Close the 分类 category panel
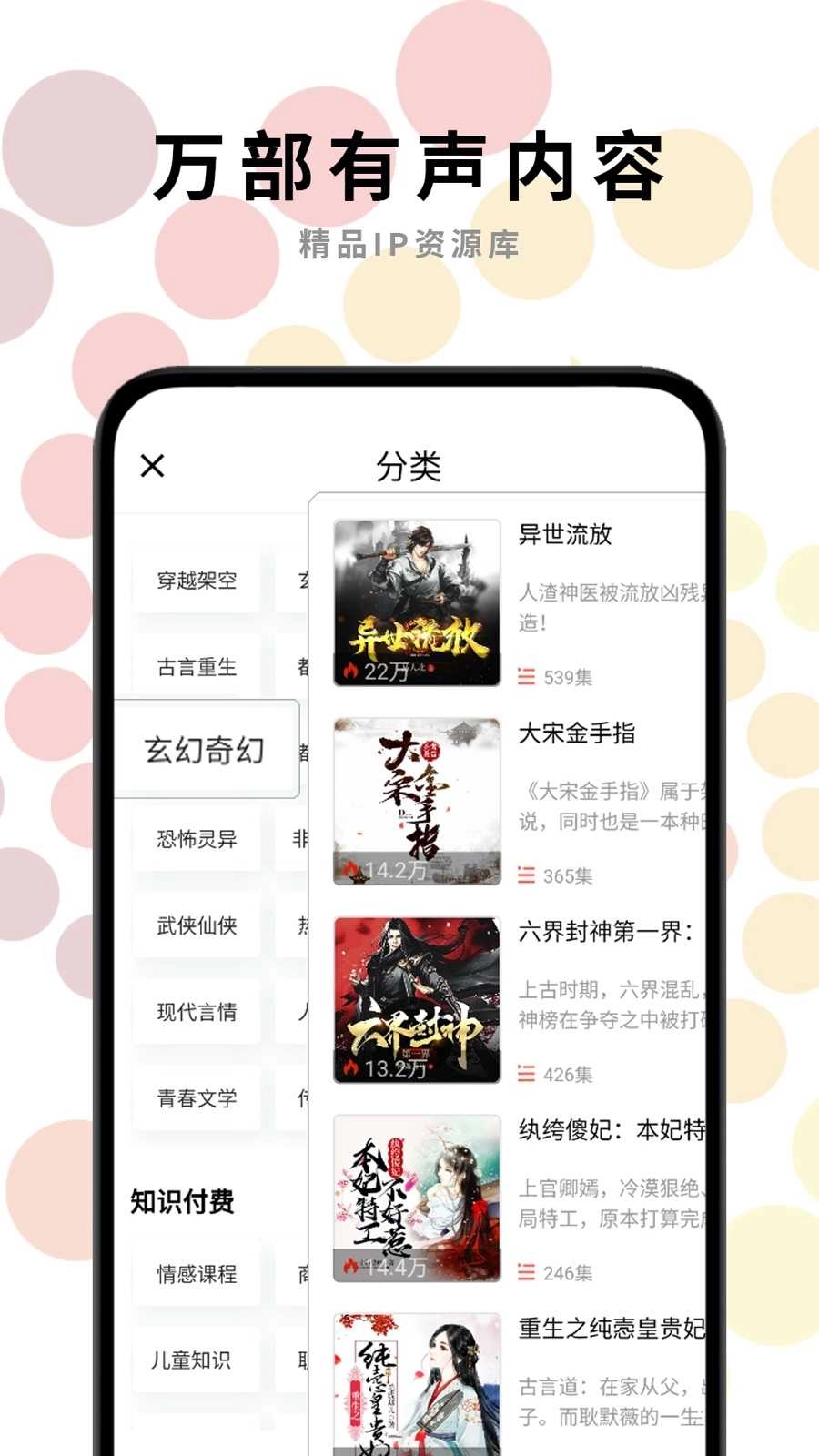Image resolution: width=819 pixels, height=1456 pixels. 151,465
